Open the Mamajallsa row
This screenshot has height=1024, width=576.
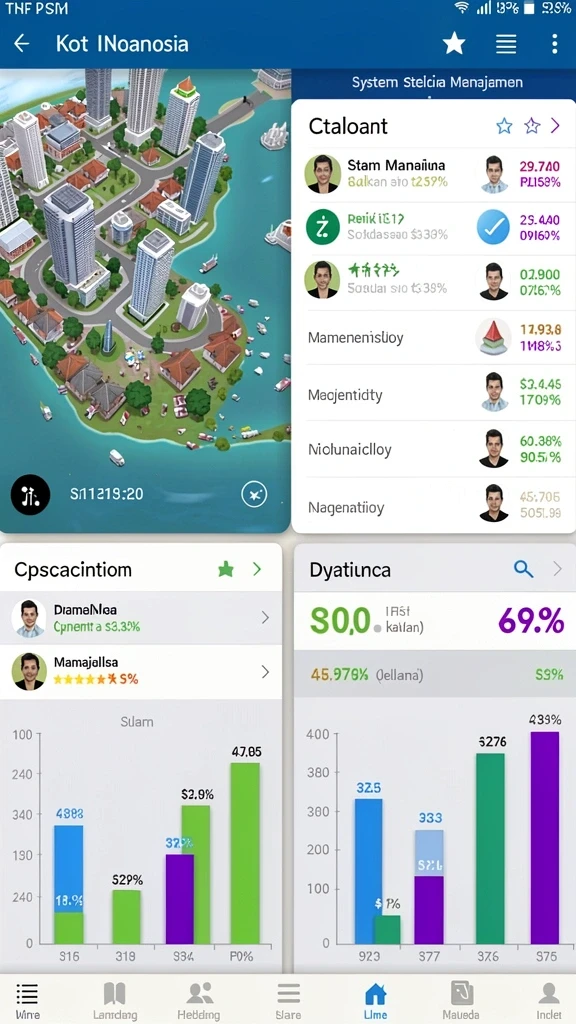141,671
